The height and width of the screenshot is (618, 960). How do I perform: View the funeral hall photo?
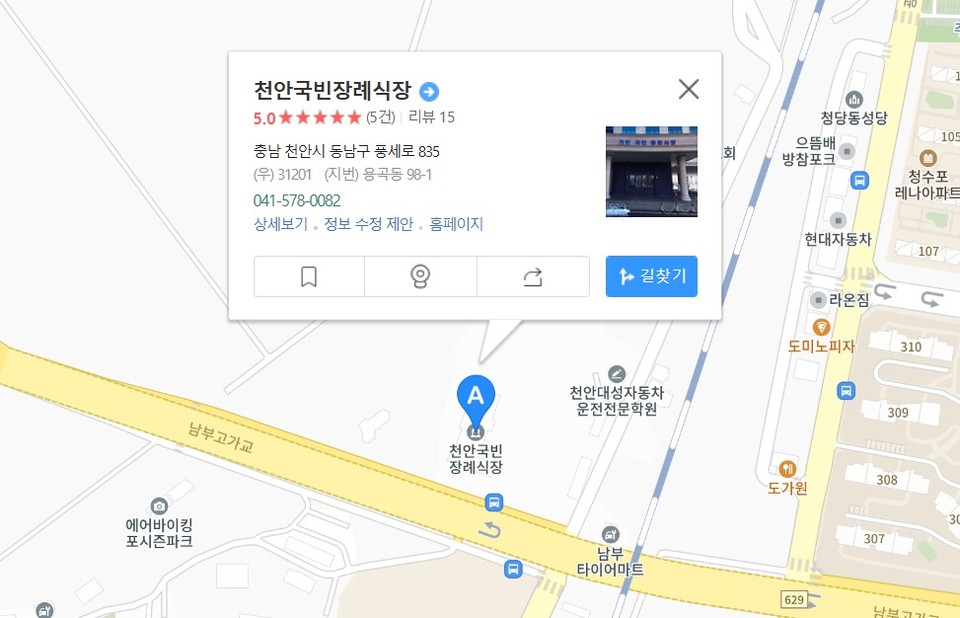point(651,171)
